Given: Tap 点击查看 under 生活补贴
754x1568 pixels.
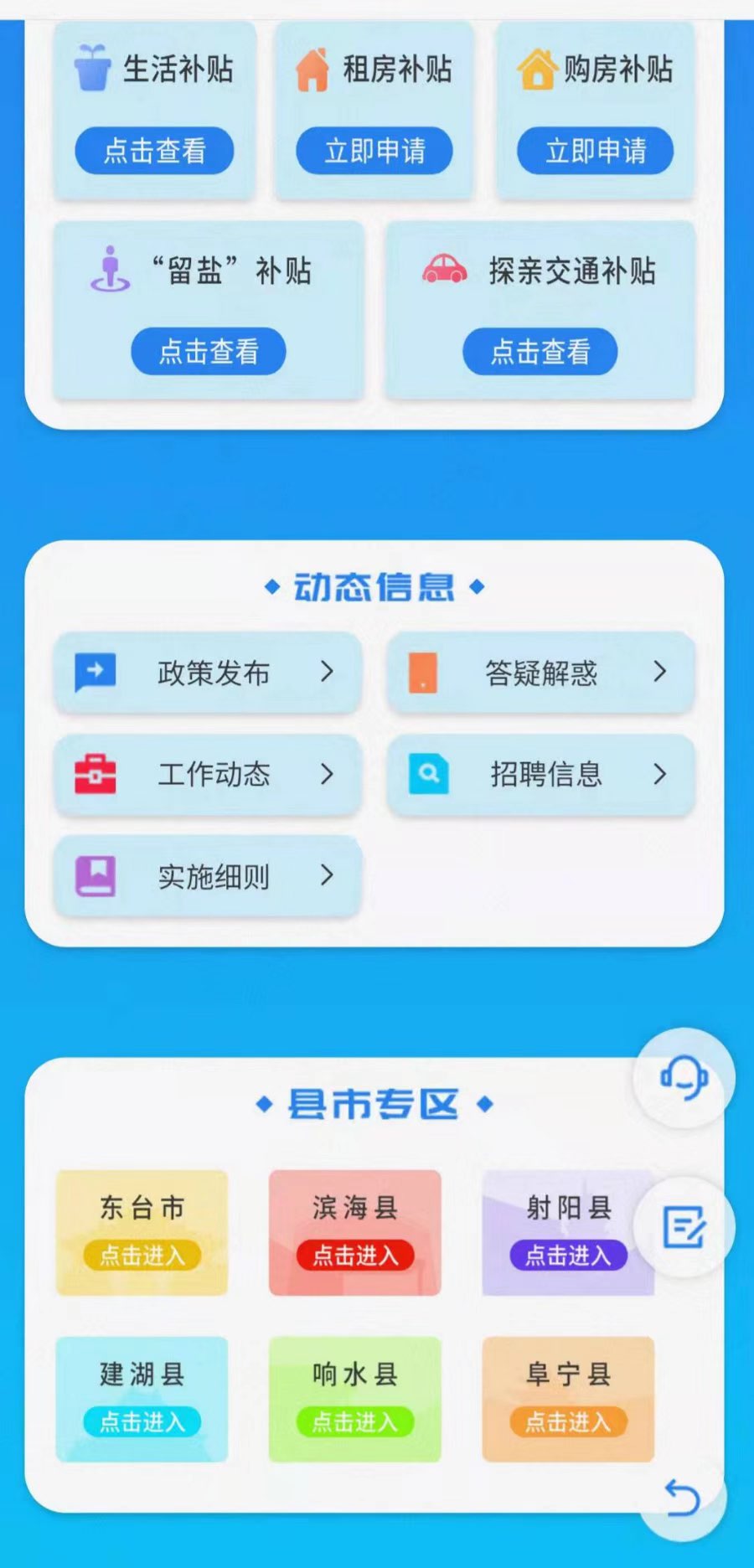Looking at the screenshot, I should coord(154,151).
